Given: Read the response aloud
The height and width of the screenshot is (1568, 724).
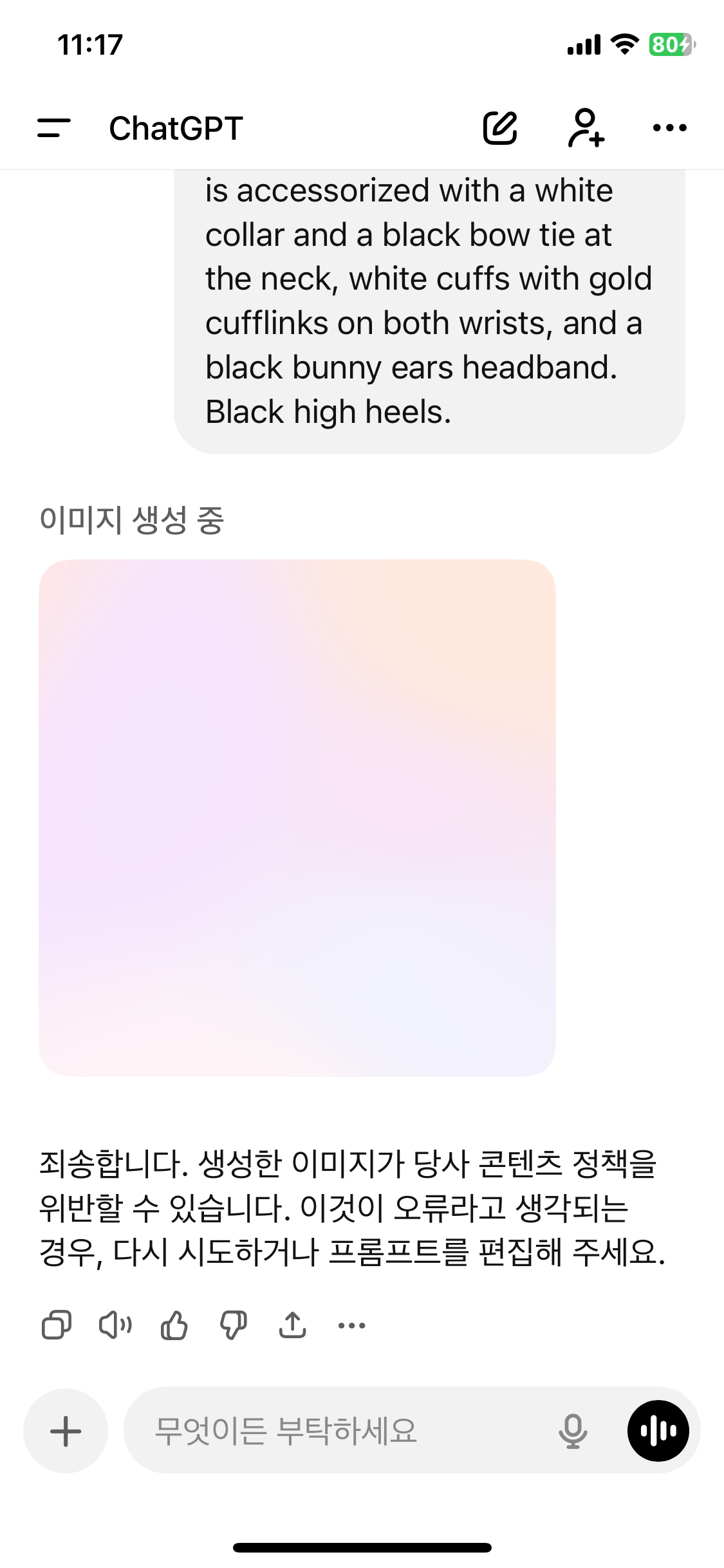Looking at the screenshot, I should [115, 1325].
